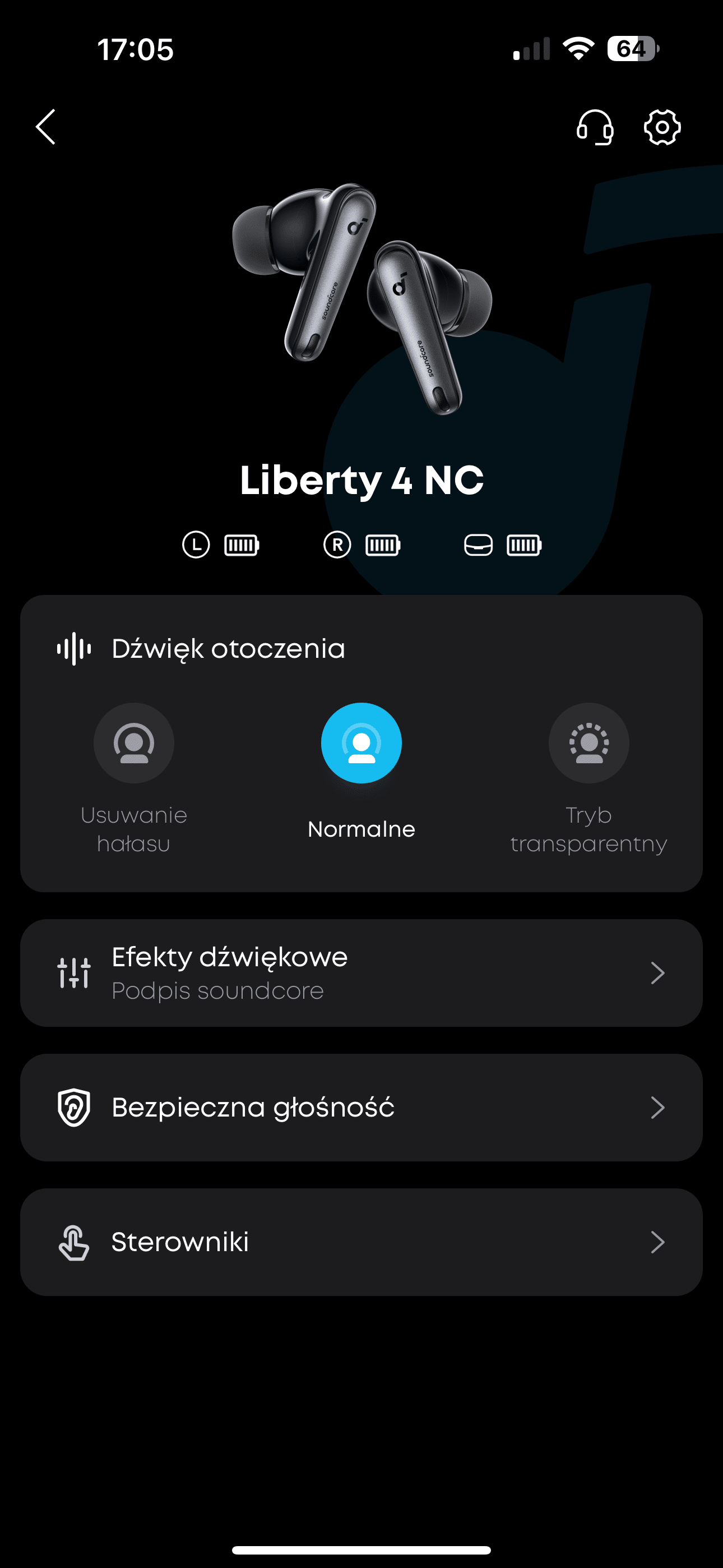Open the Sterowniki row
Screen dimensions: 723x1568
click(361, 1242)
